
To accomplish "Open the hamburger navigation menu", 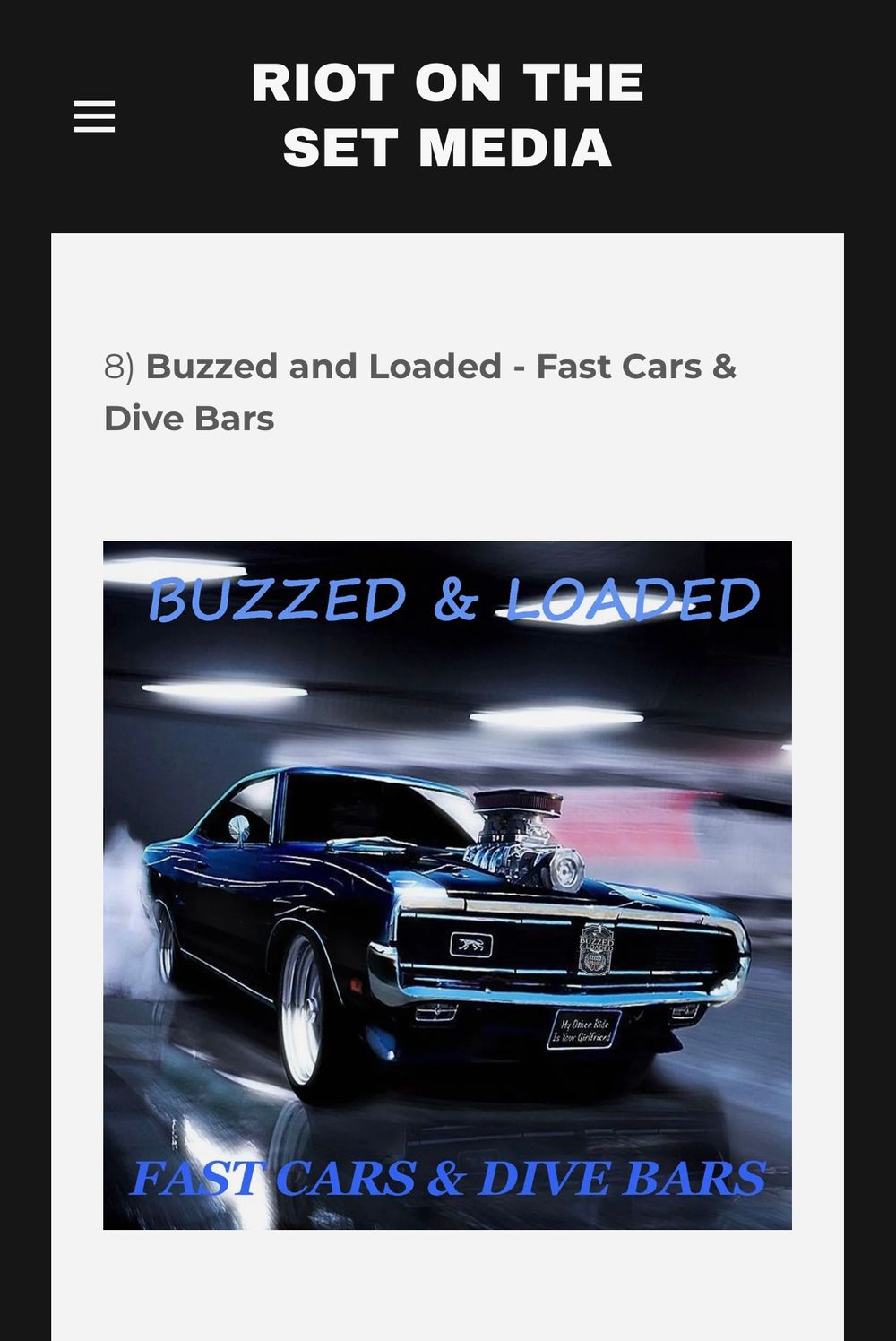I will pos(94,117).
